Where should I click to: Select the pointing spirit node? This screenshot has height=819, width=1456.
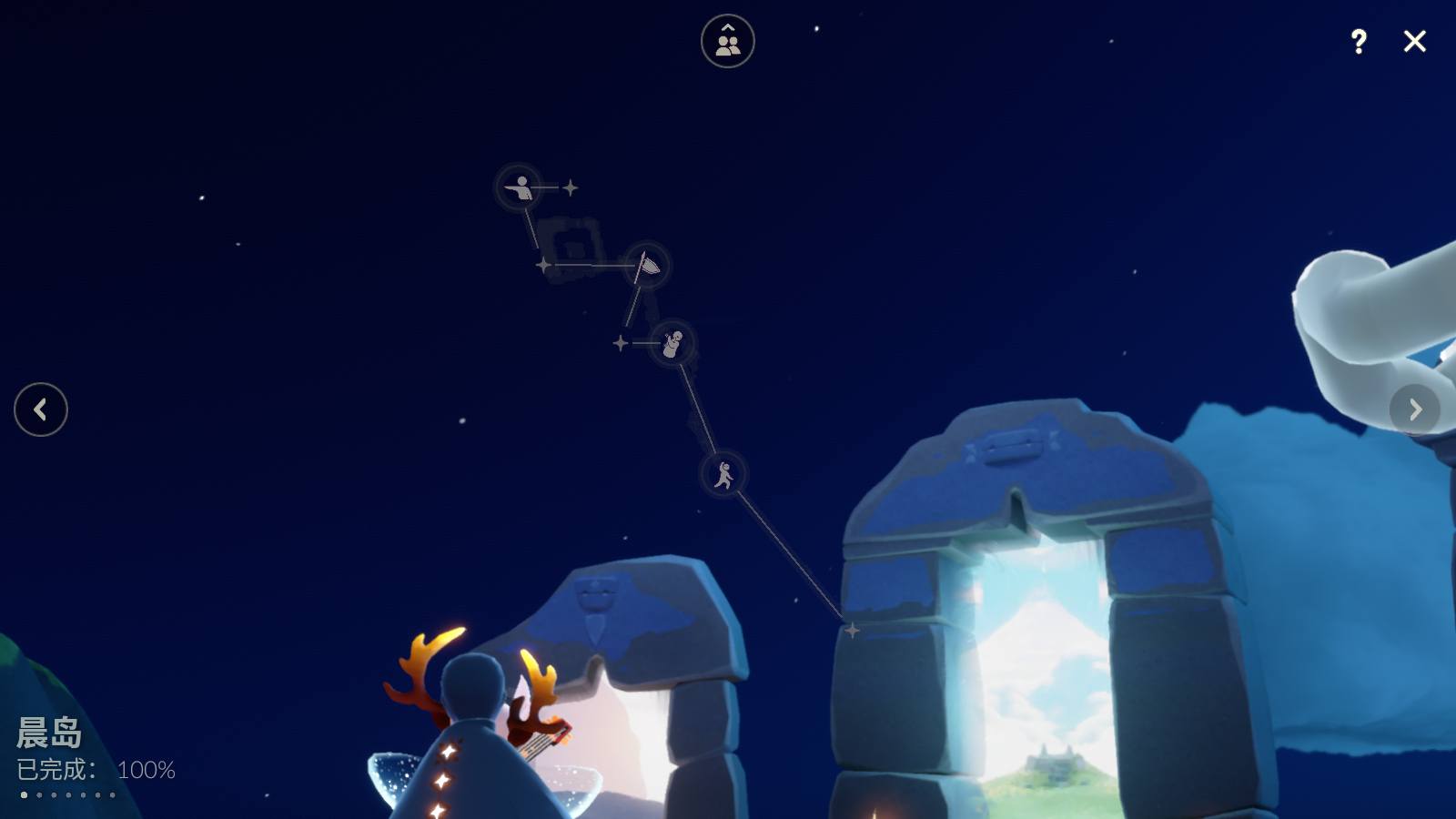click(520, 187)
